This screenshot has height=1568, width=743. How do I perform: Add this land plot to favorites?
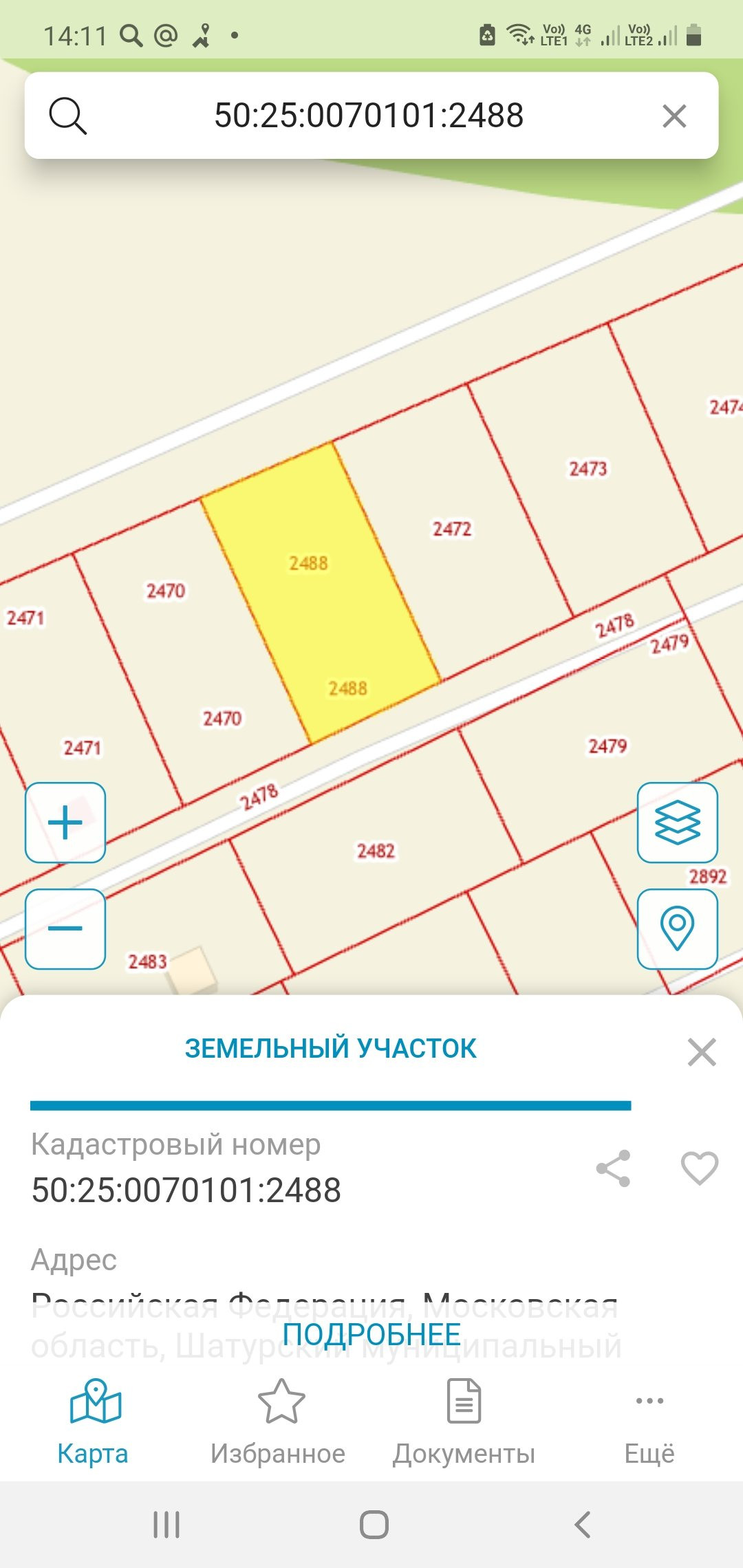(699, 1168)
